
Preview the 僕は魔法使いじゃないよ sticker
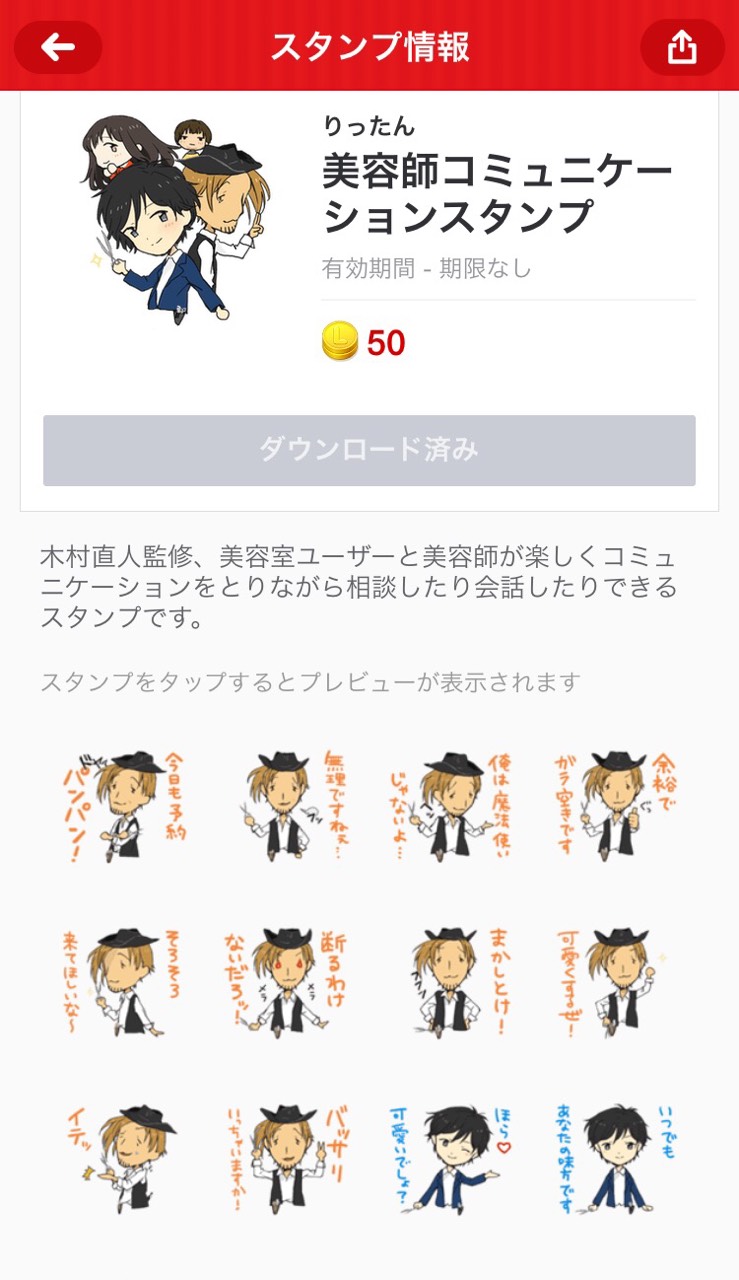[x=451, y=806]
